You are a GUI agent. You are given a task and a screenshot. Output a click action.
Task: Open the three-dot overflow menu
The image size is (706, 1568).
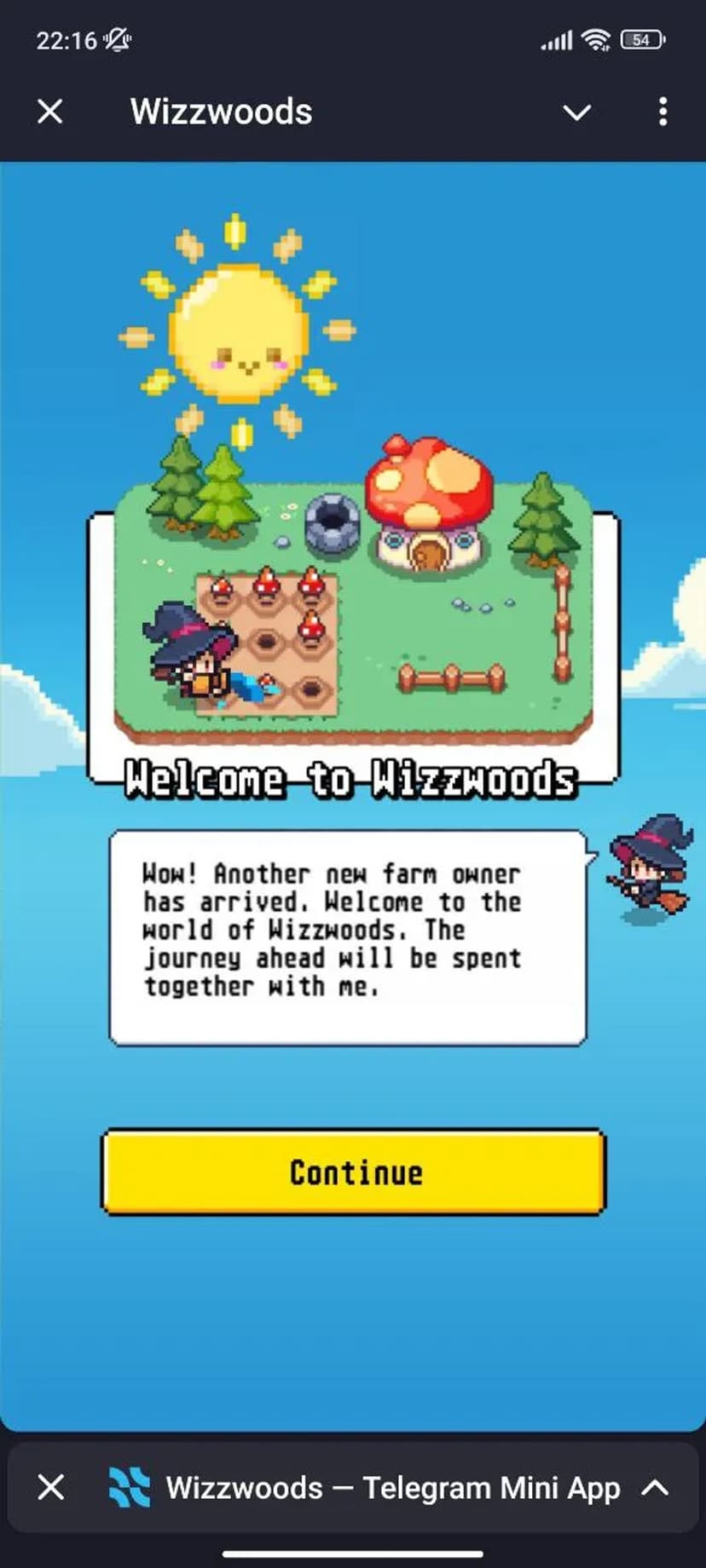point(663,112)
